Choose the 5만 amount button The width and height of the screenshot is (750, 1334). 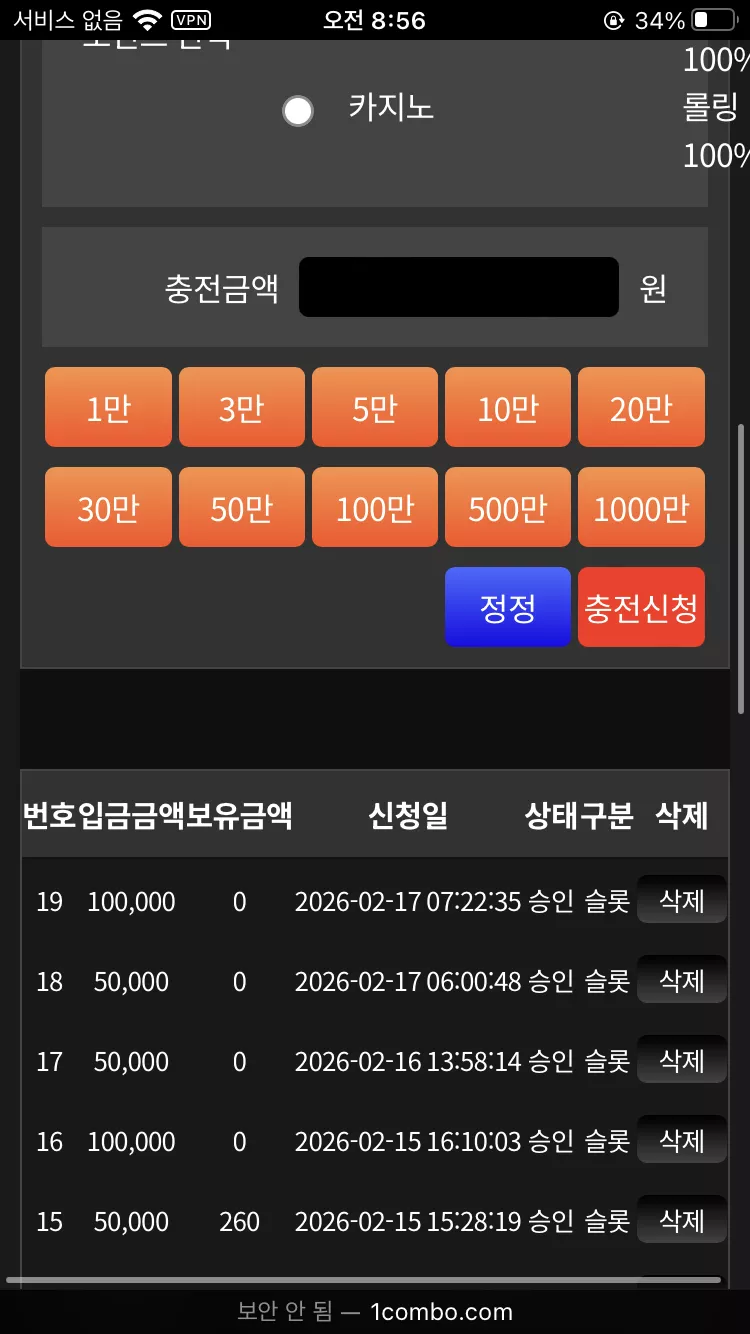pos(375,407)
